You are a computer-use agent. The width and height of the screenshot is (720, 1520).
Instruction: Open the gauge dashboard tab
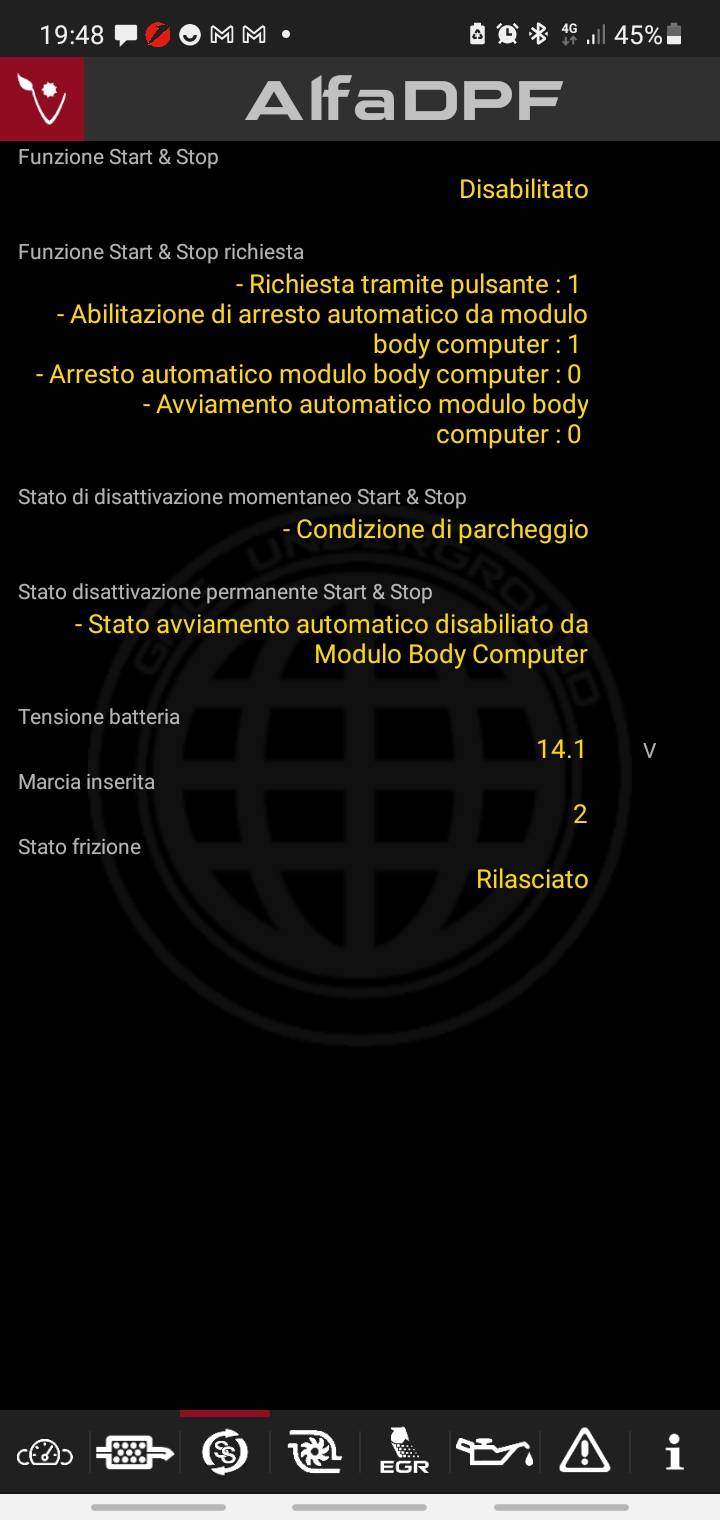click(45, 1452)
